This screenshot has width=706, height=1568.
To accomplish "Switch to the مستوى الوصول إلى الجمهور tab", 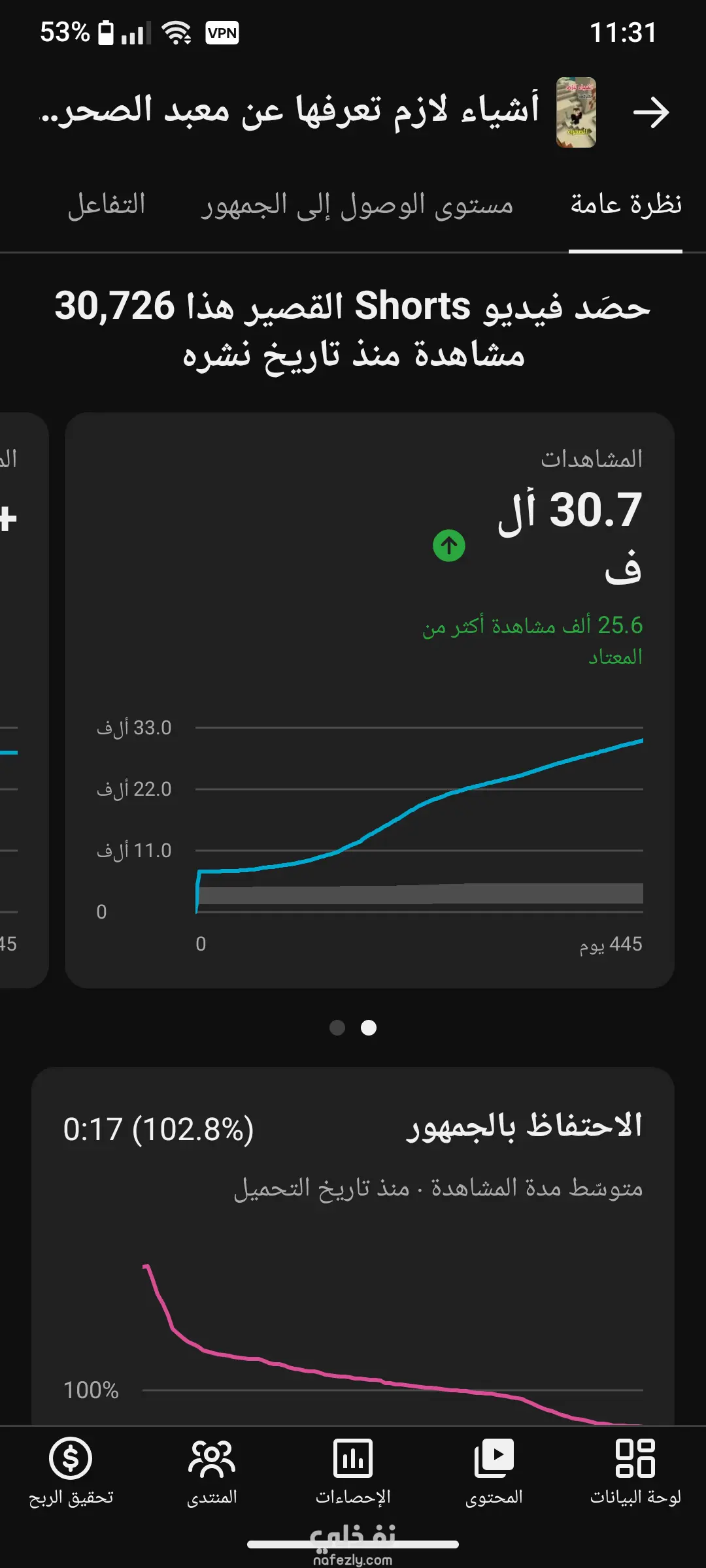I will [357, 204].
